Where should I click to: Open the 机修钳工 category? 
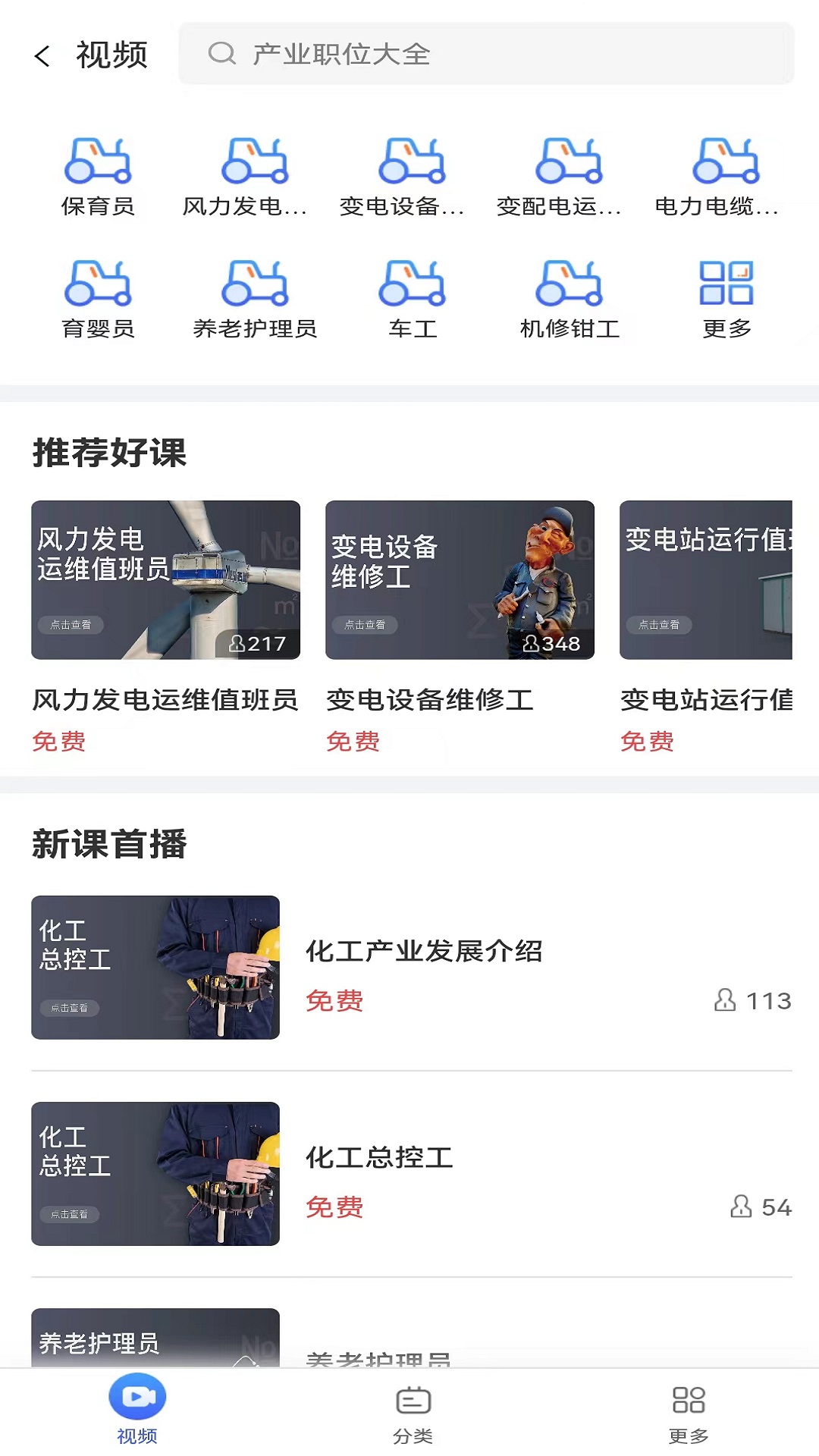pos(569,299)
